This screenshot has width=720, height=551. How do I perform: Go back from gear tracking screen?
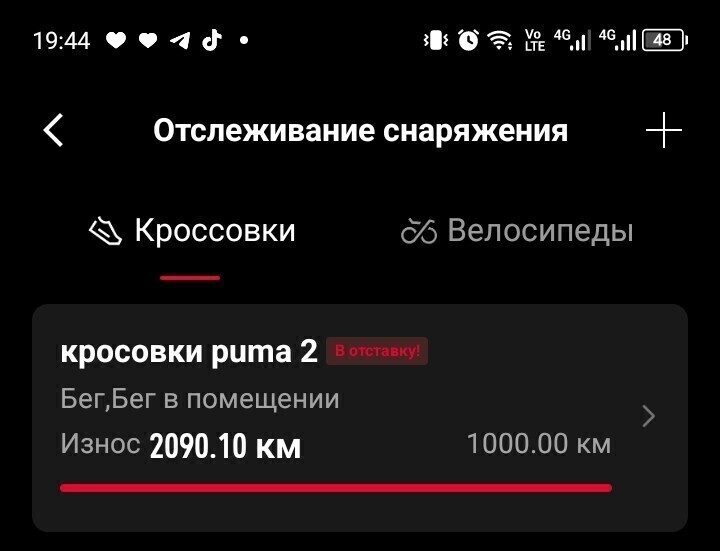pyautogui.click(x=54, y=130)
